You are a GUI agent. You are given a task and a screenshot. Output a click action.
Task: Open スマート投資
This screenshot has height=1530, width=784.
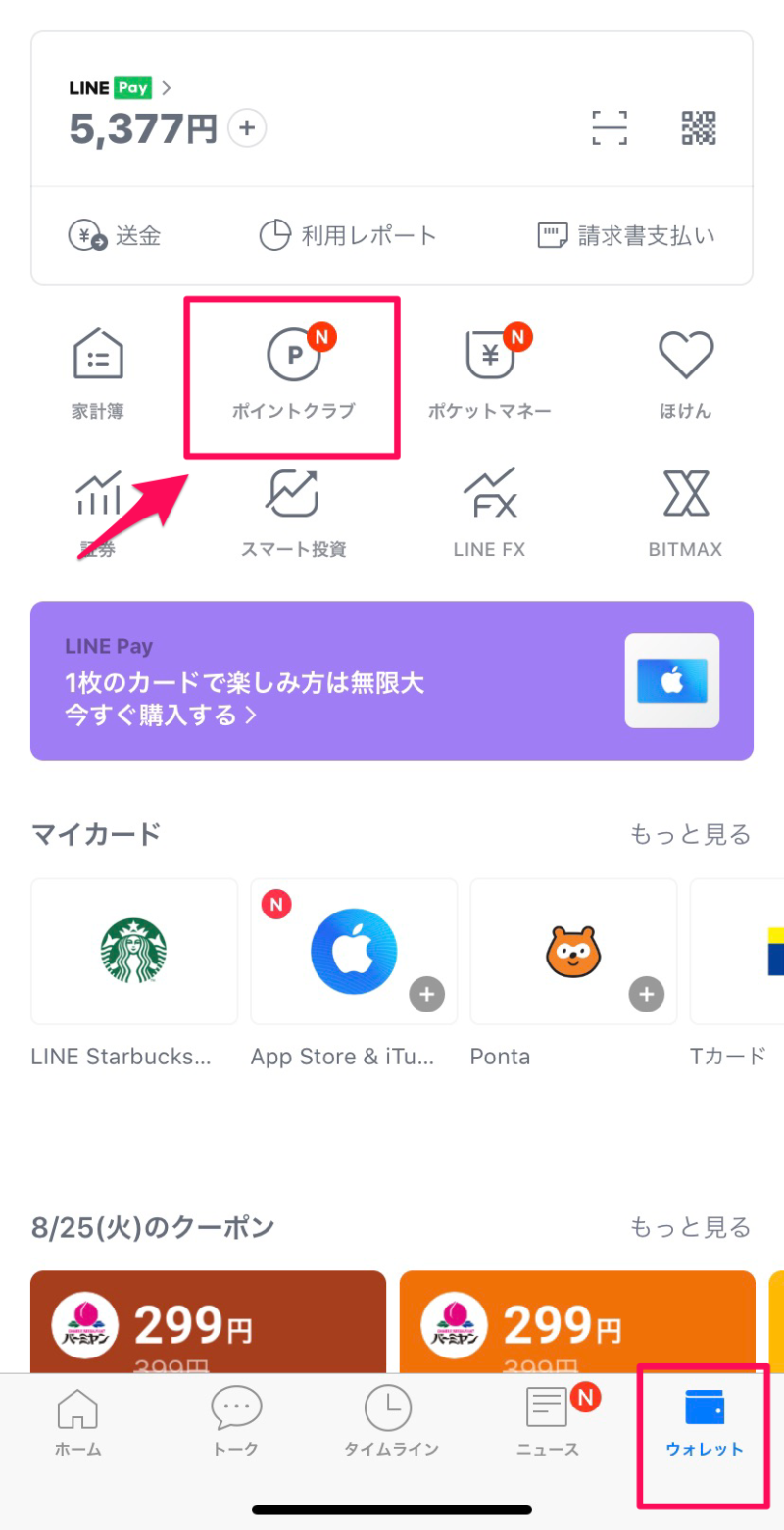click(x=293, y=512)
